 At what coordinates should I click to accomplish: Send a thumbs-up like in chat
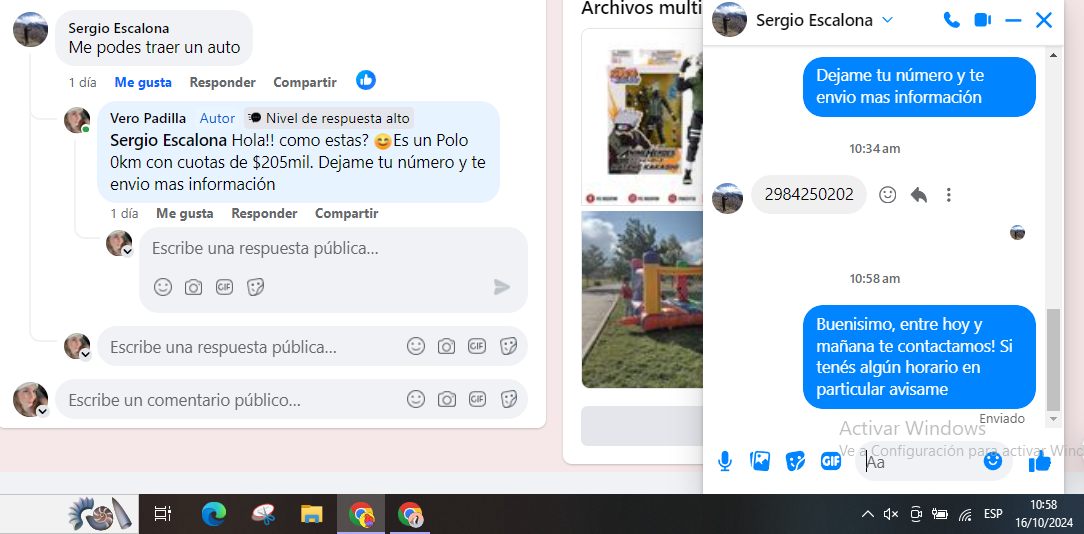(x=1040, y=461)
